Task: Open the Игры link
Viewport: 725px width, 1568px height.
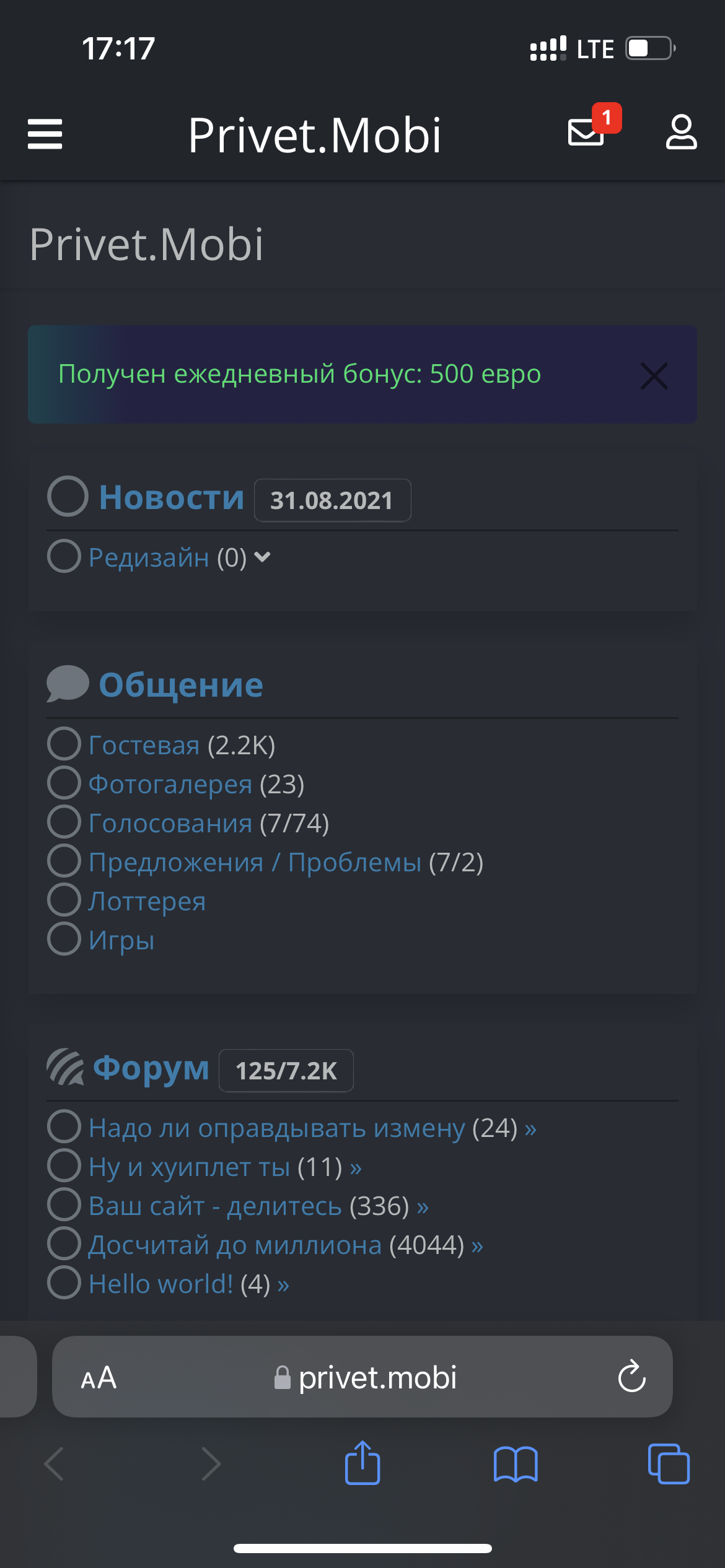Action: (121, 940)
